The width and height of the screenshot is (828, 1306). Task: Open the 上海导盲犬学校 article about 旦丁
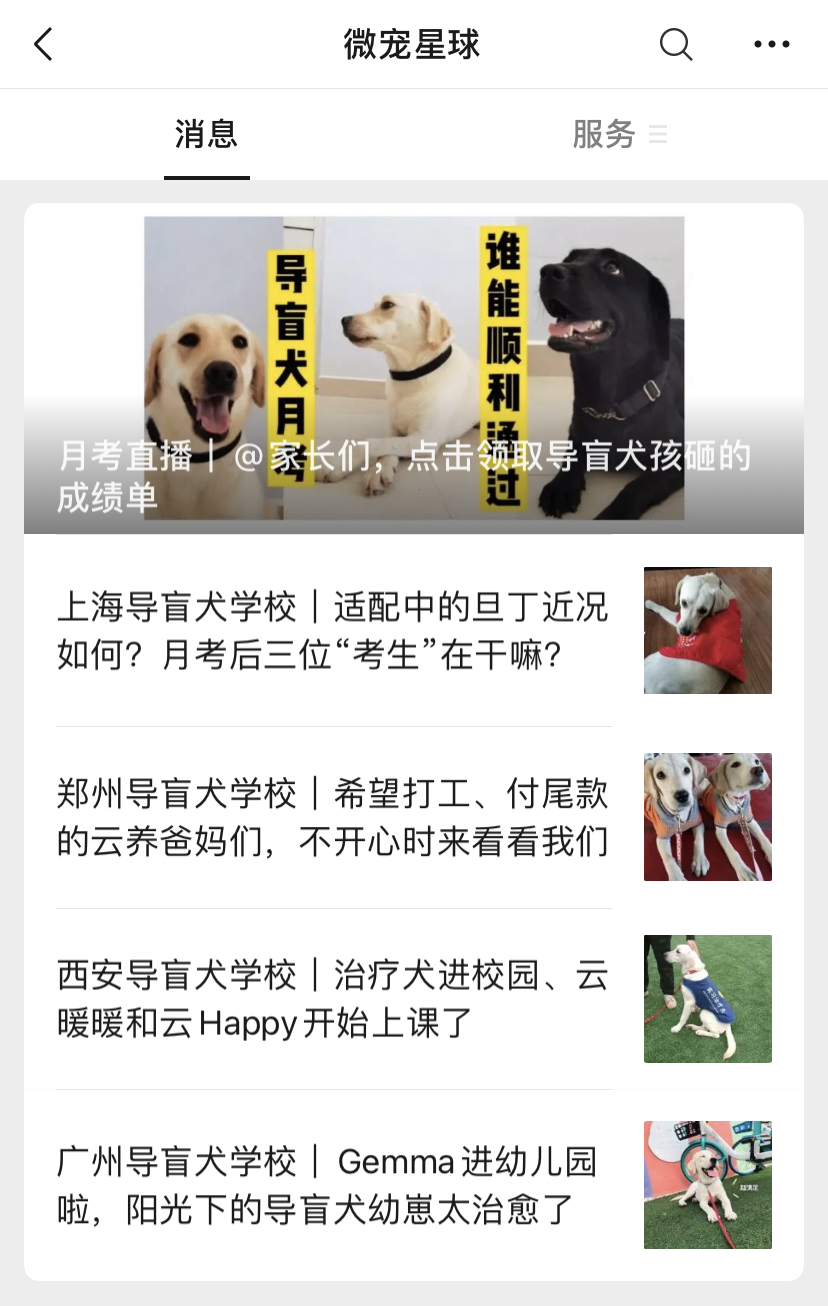(330, 630)
